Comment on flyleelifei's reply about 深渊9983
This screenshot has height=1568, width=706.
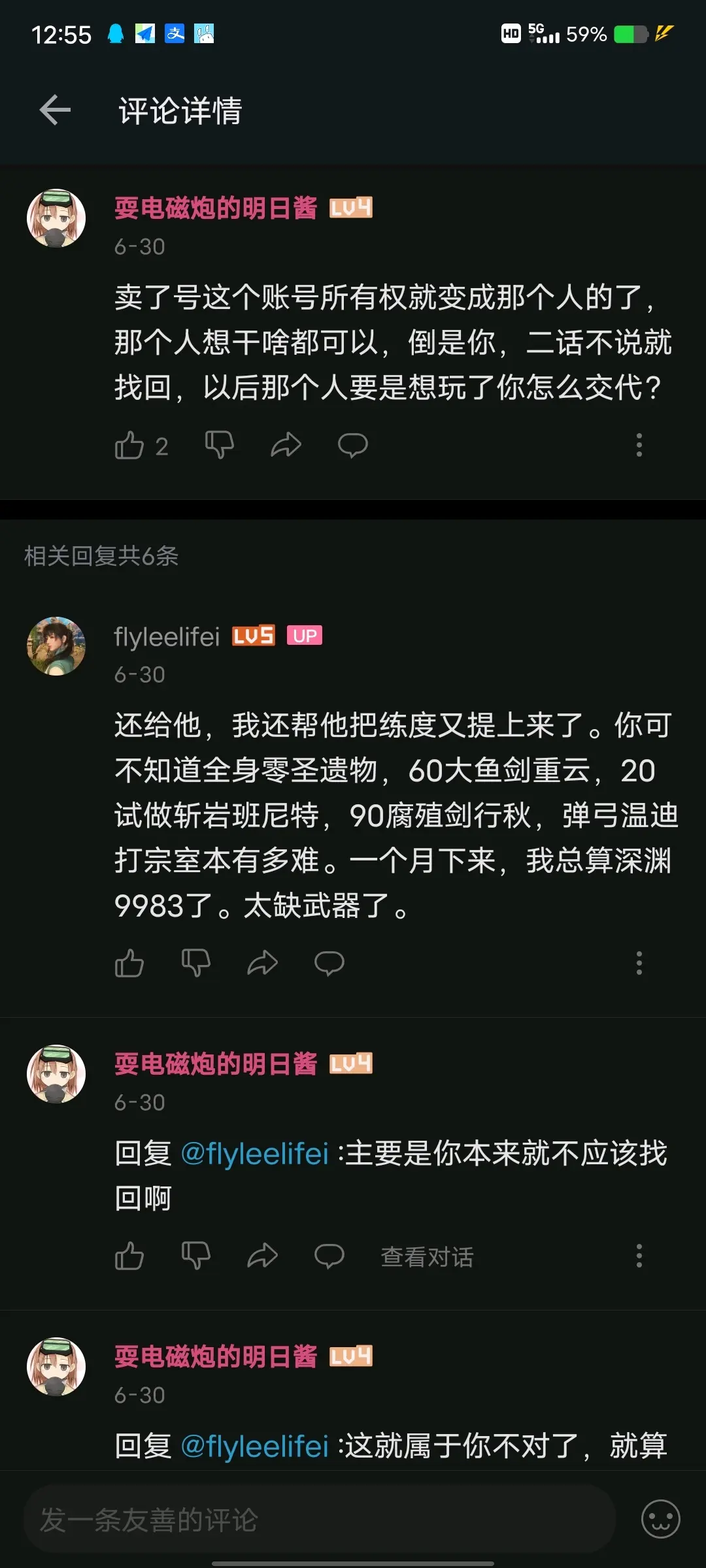tap(329, 963)
